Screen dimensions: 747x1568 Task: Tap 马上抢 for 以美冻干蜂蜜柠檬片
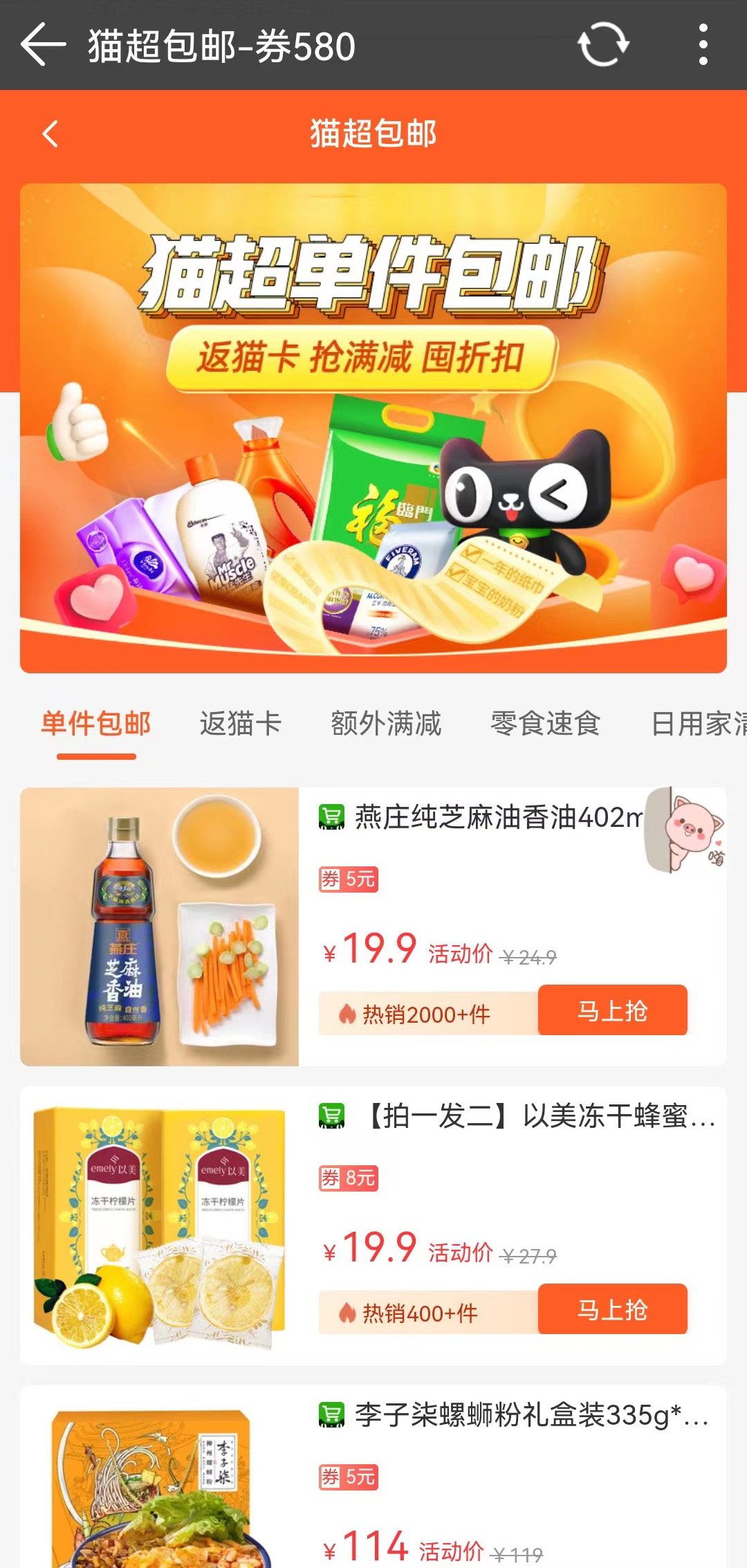(x=612, y=1309)
